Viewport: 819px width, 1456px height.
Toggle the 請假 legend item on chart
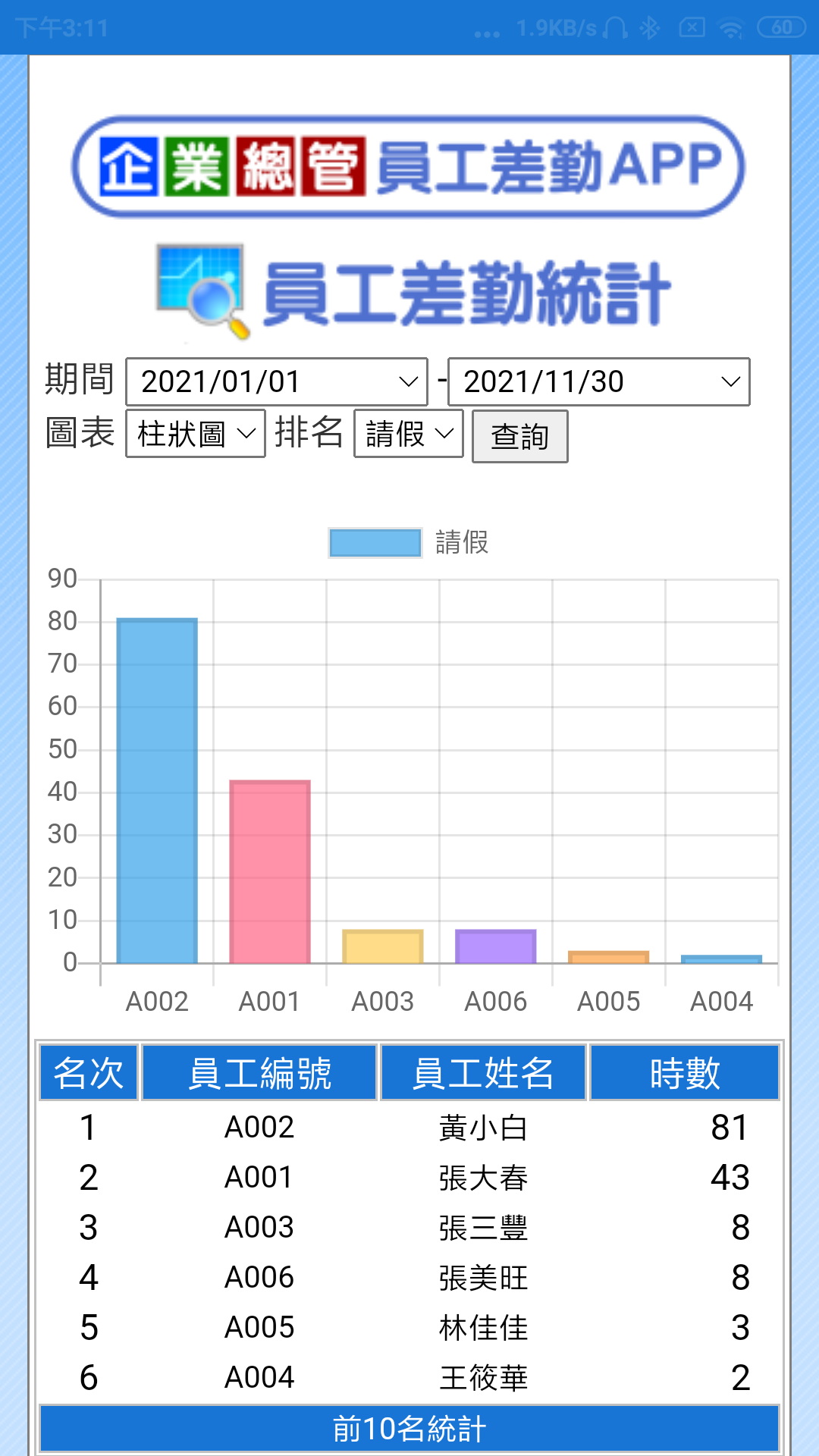click(x=409, y=543)
